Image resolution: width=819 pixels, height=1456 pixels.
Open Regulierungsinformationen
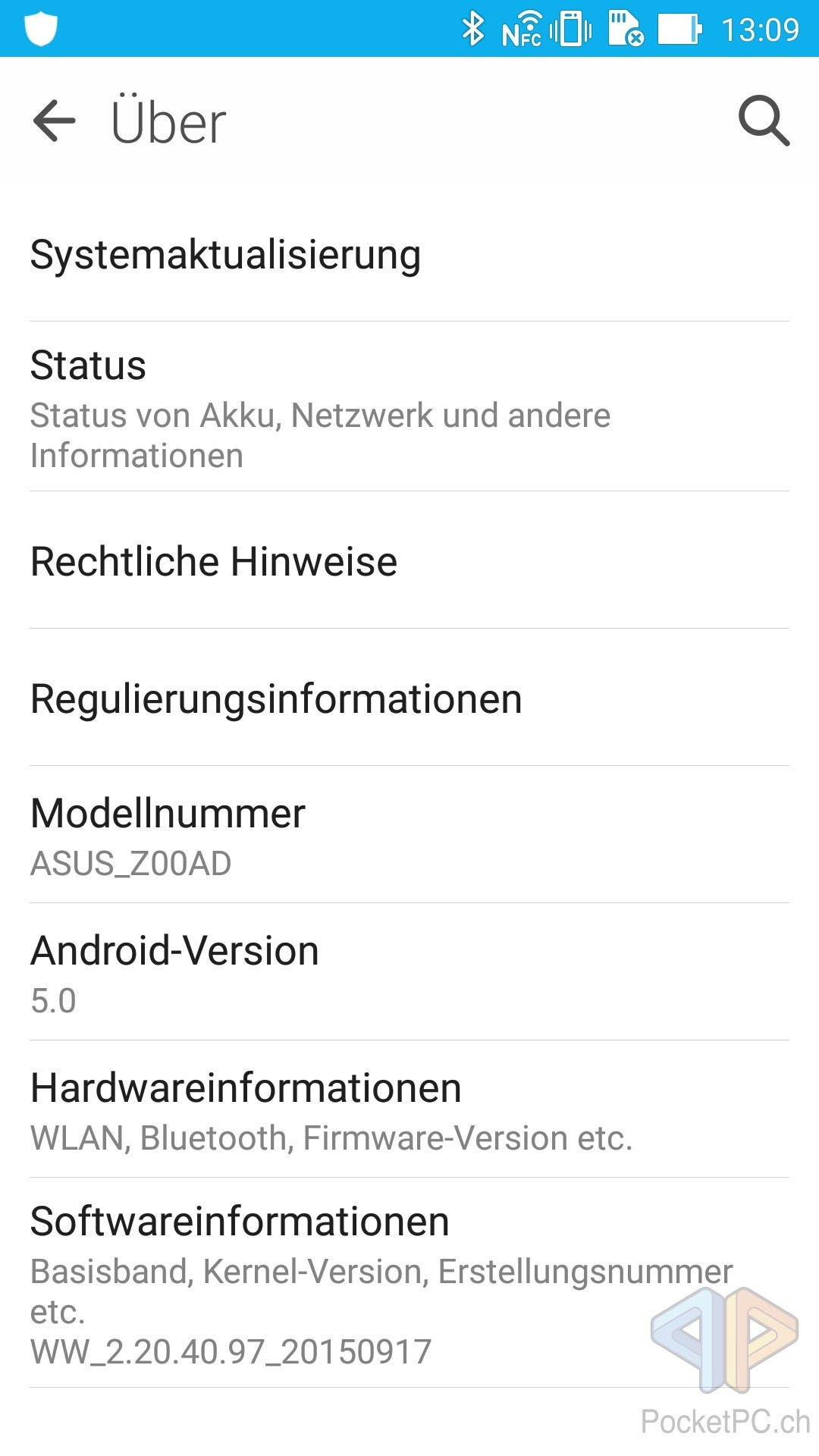(x=409, y=698)
